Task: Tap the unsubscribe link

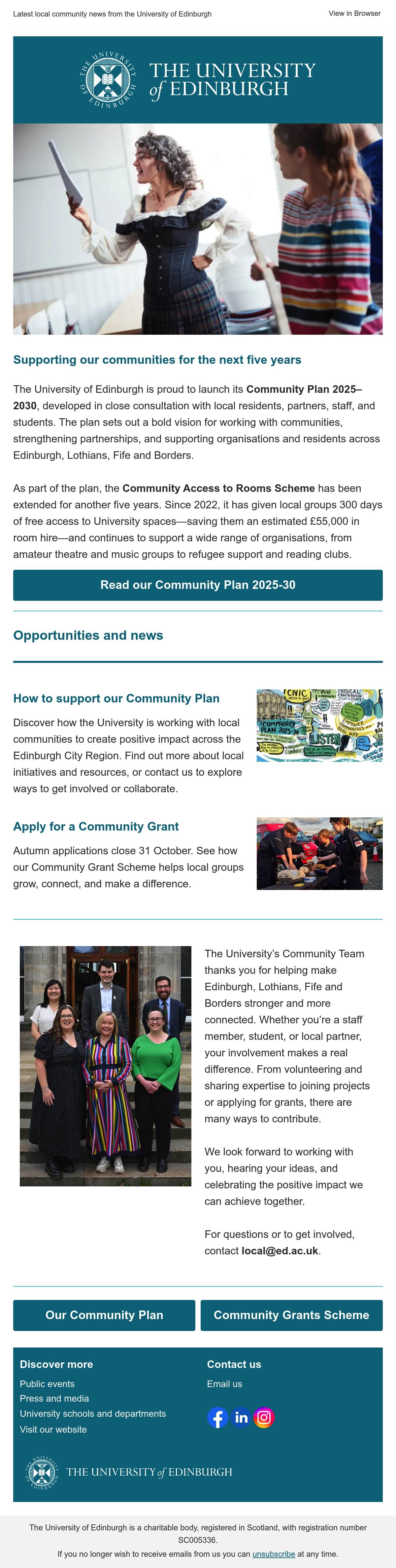Action: pos(274,1553)
